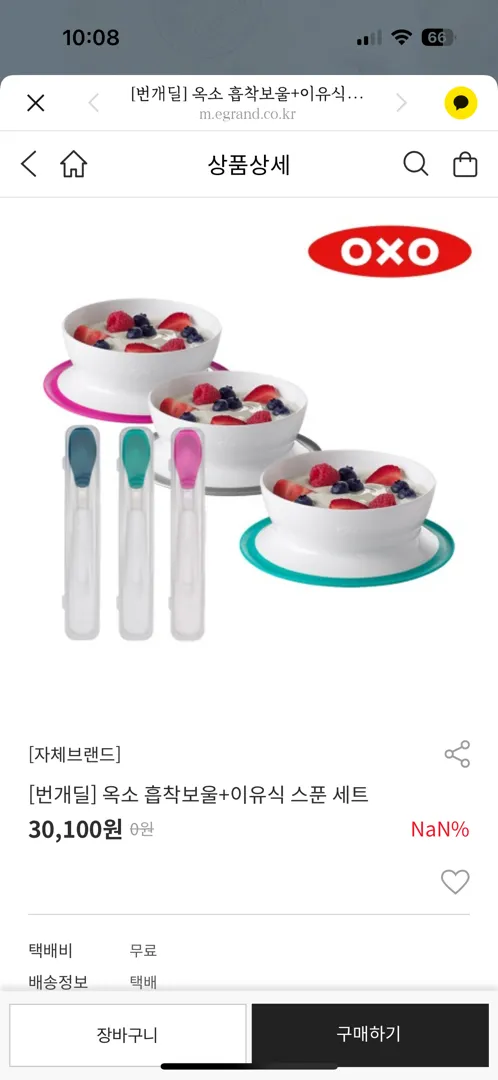Go forward with the browser arrow
The image size is (498, 1080).
[x=402, y=103]
